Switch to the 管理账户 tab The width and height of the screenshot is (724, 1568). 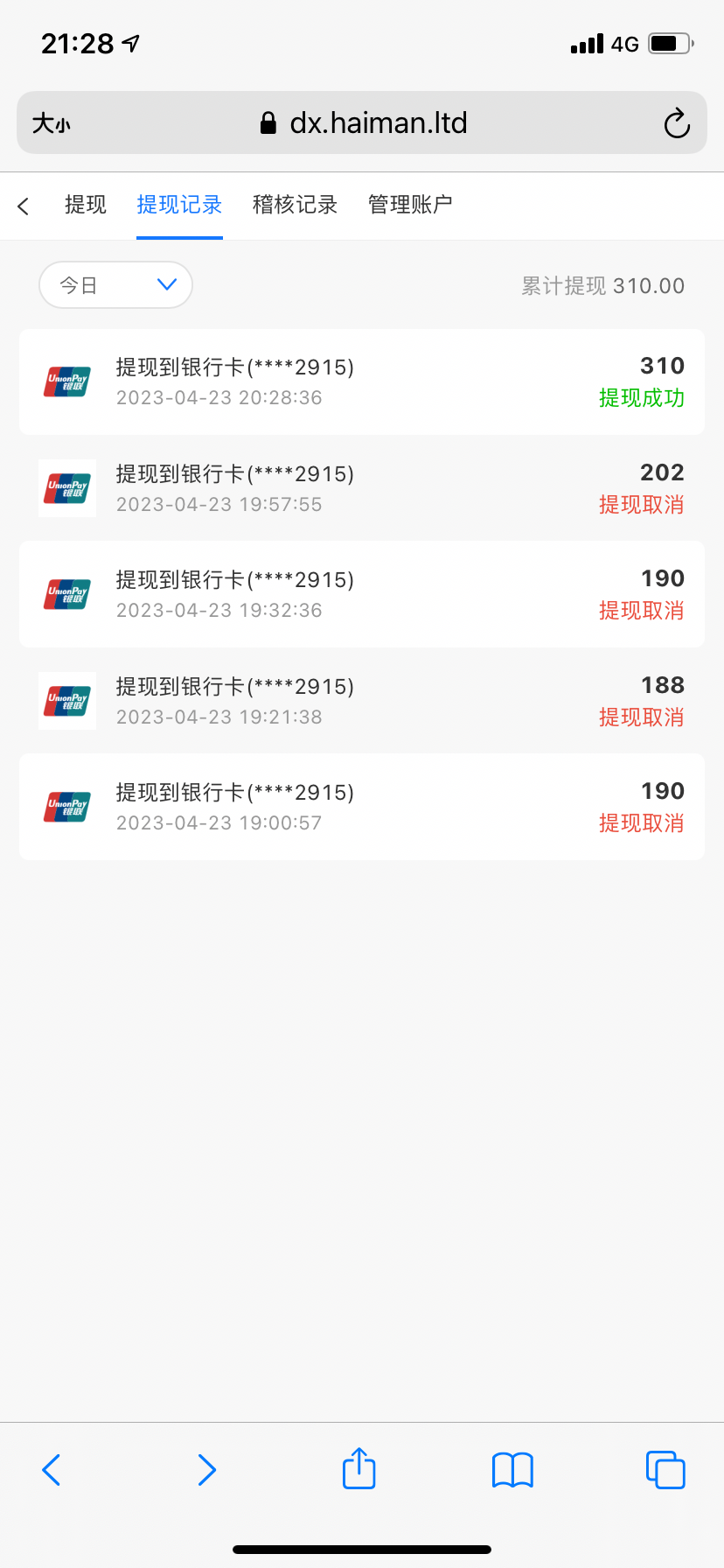410,205
